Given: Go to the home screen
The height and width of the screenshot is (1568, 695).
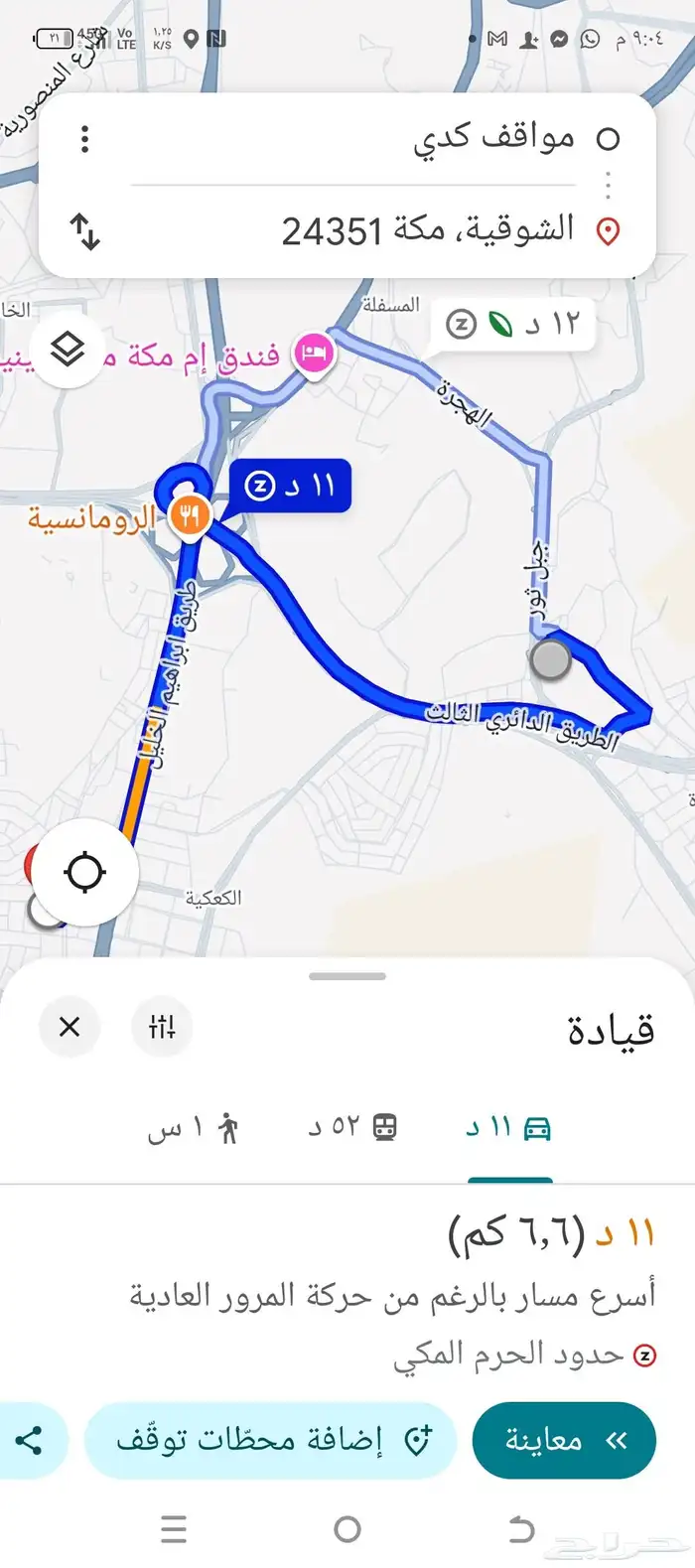Looking at the screenshot, I should (x=347, y=1529).
